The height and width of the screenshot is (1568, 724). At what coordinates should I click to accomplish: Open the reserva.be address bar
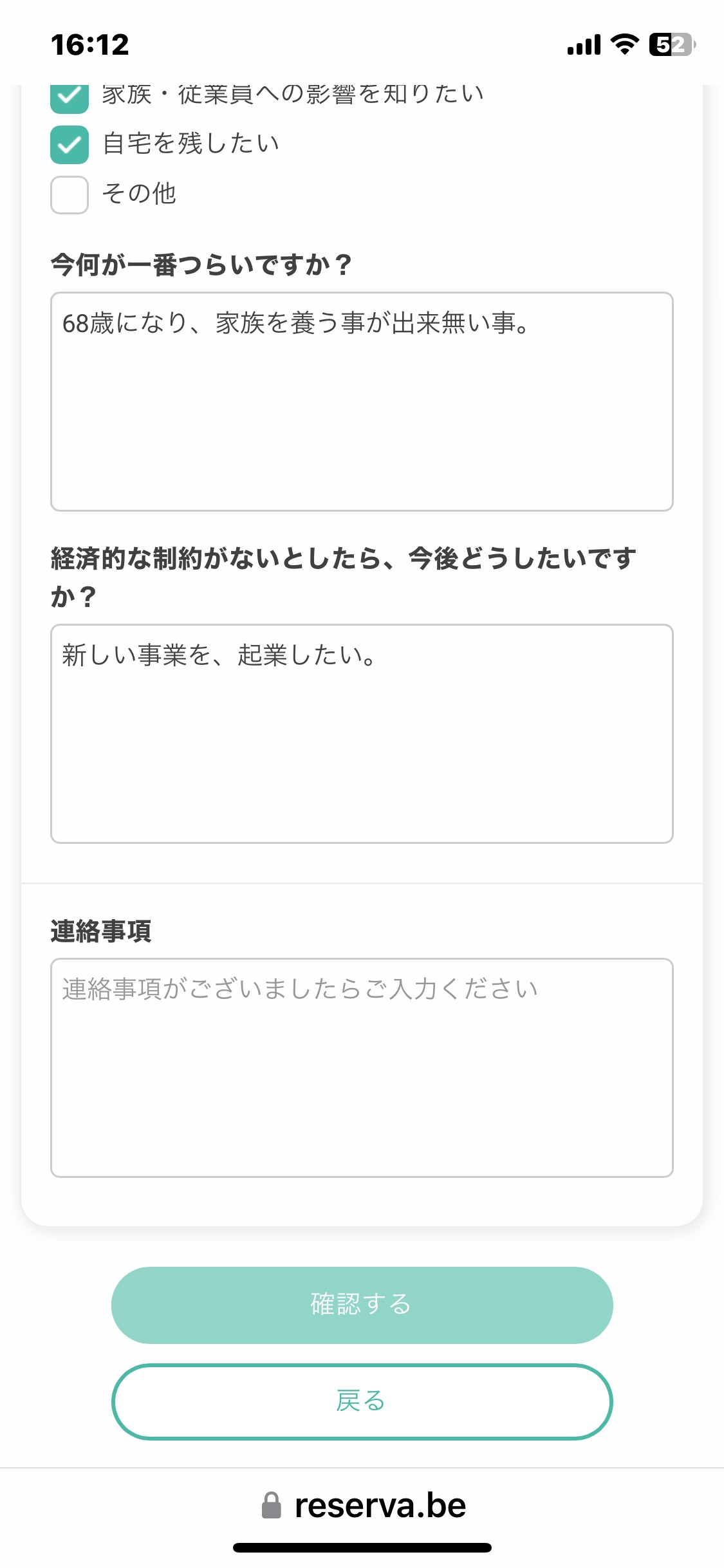pos(363,1506)
